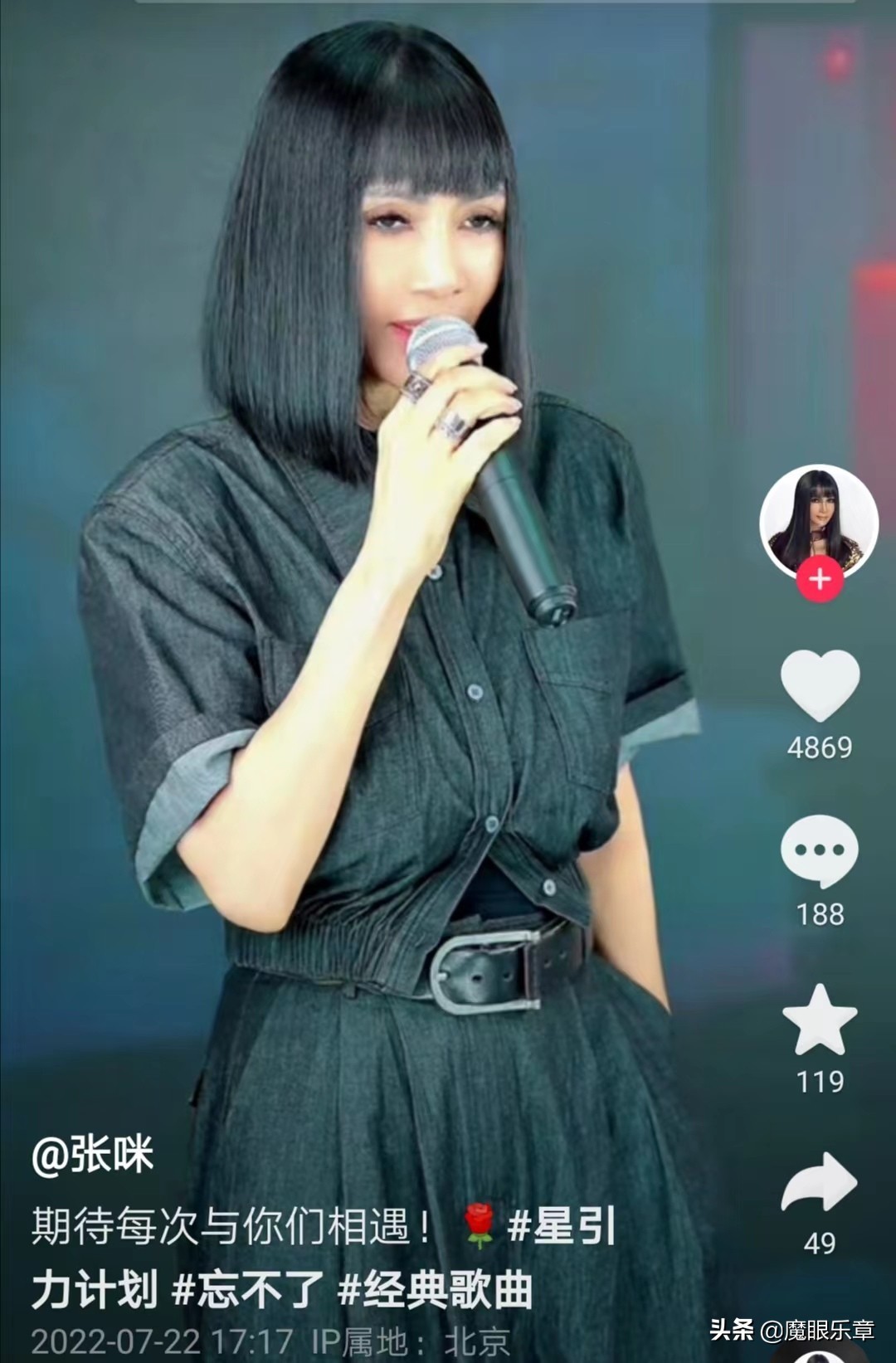Open the comments on this video
Image resolution: width=896 pixels, height=1363 pixels.
(820, 851)
